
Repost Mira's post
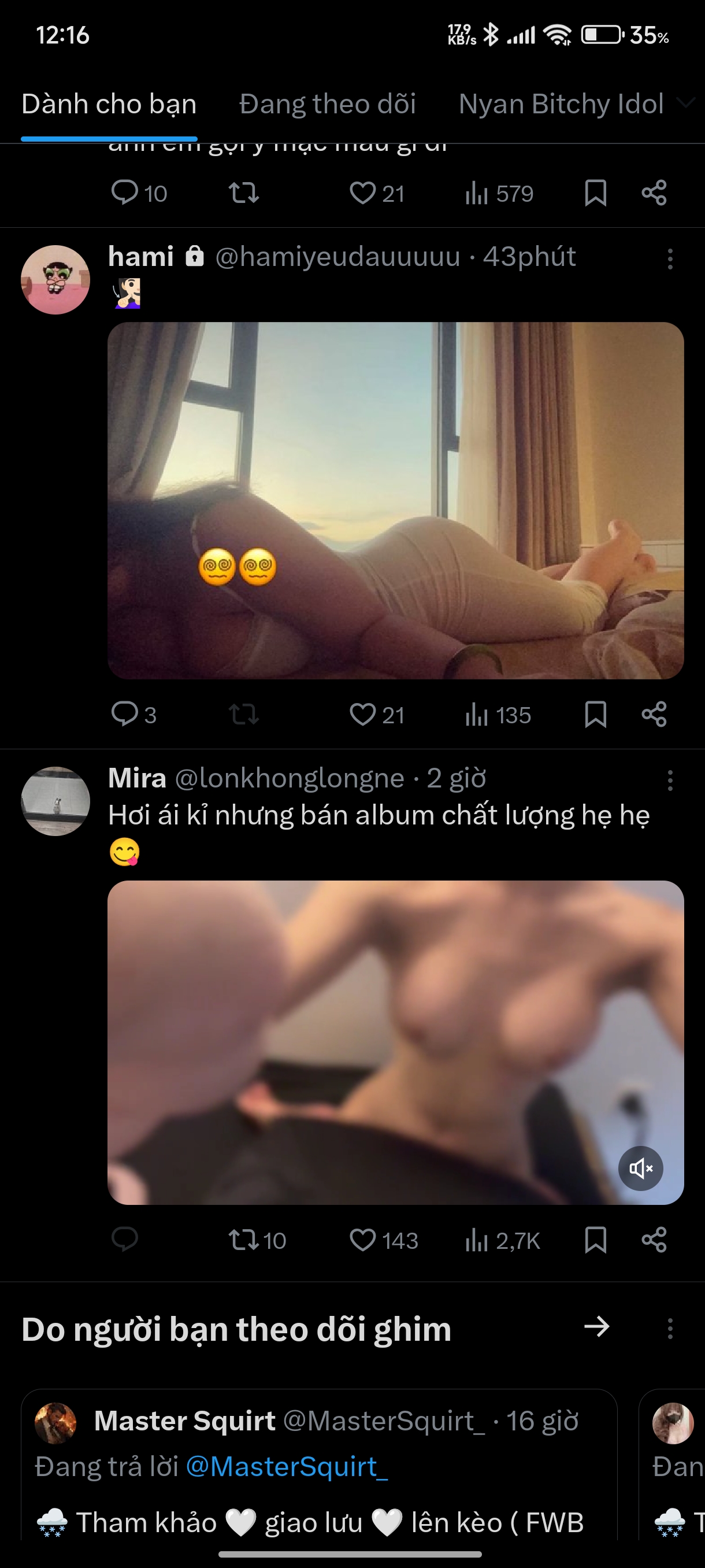[244, 1240]
